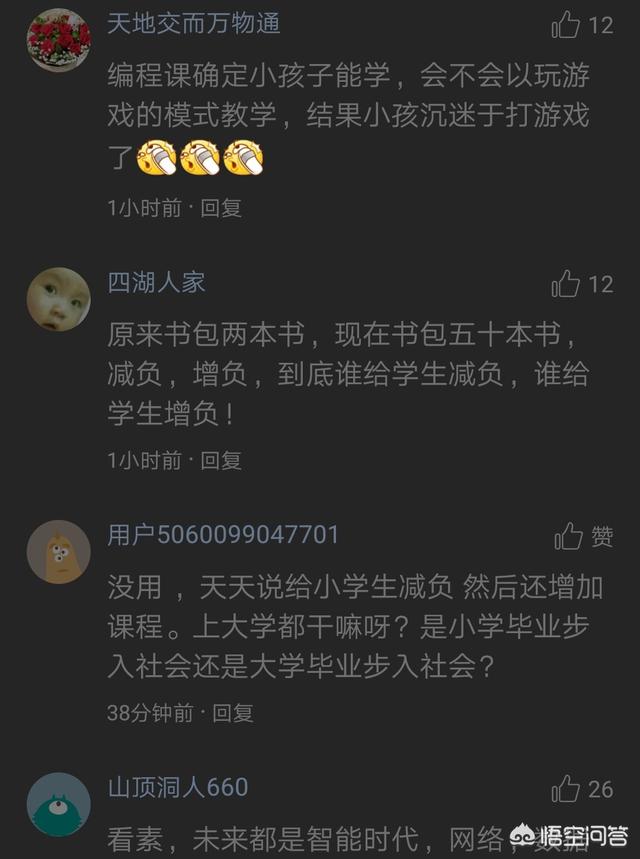Like the comment by 山顶洞人660
This screenshot has height=859, width=640.
[x=567, y=789]
